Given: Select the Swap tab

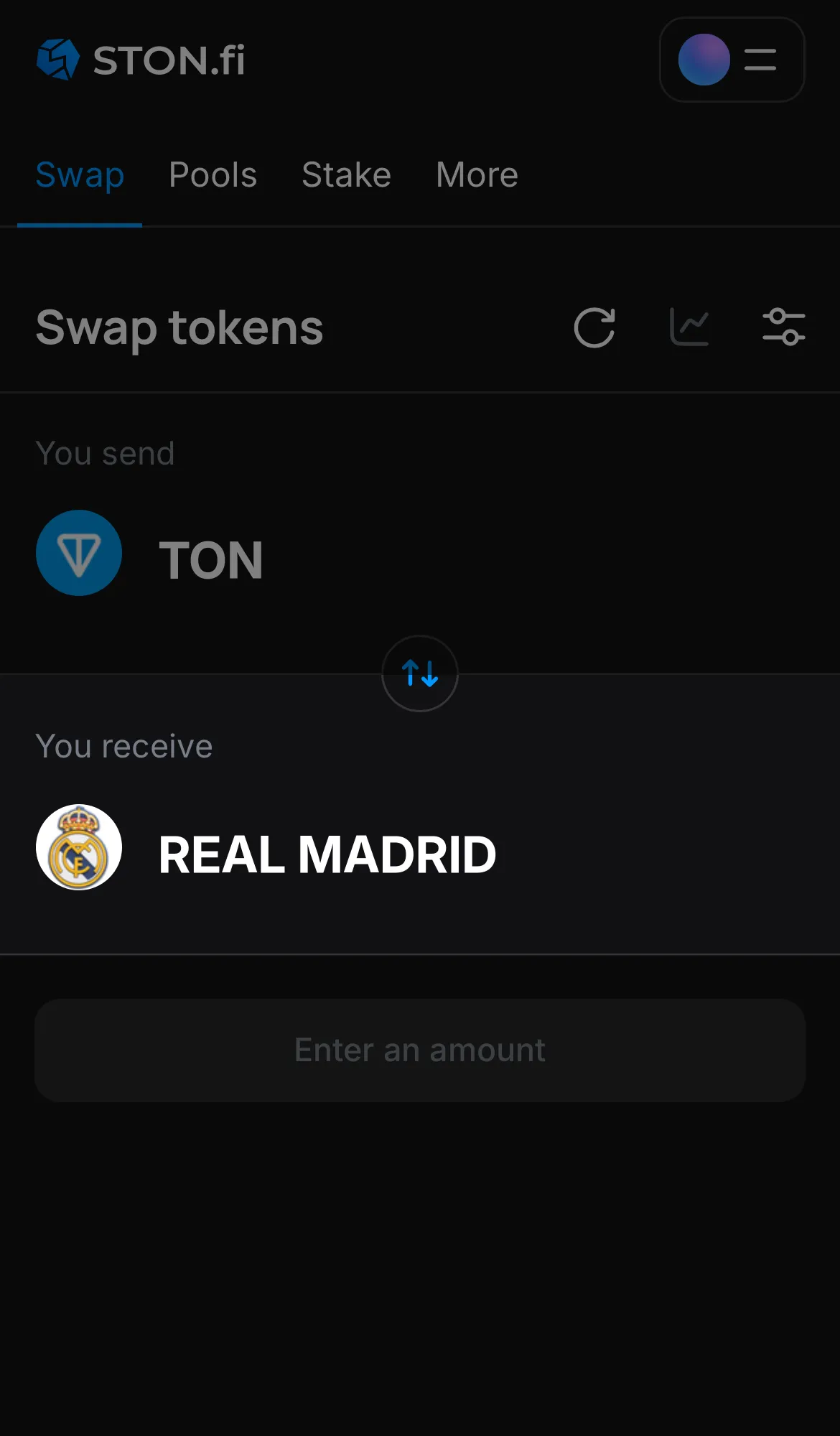Looking at the screenshot, I should point(80,174).
